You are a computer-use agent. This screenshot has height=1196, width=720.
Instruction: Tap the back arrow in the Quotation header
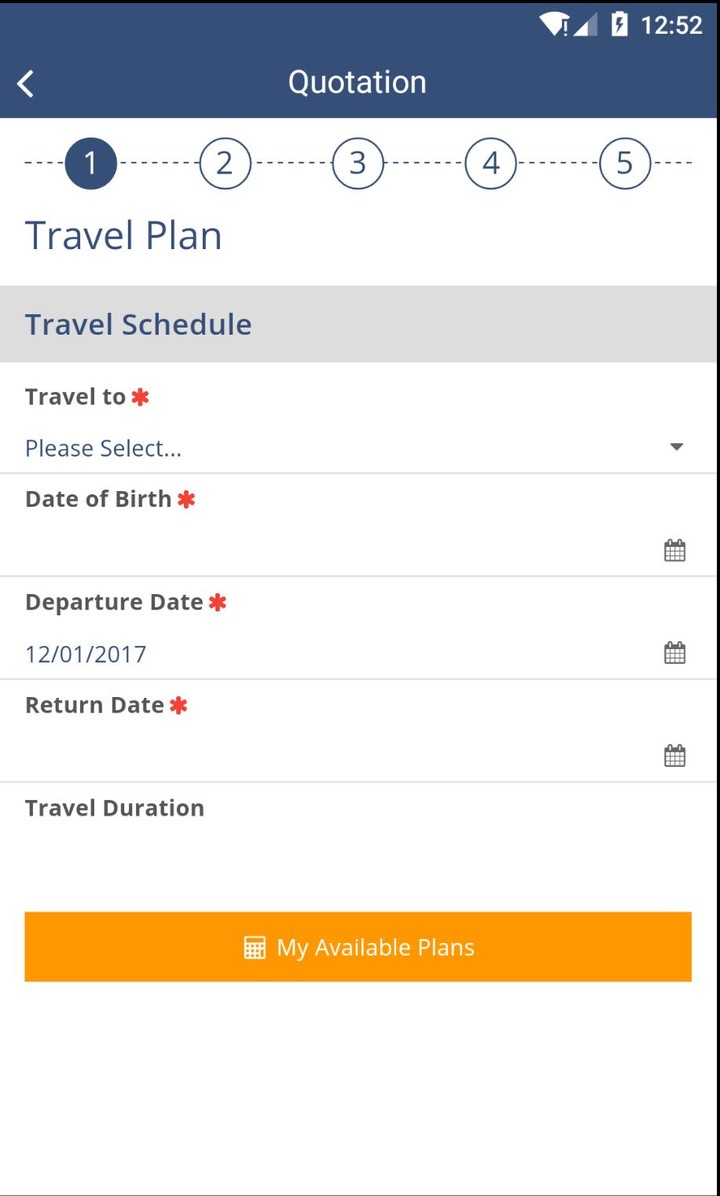25,83
